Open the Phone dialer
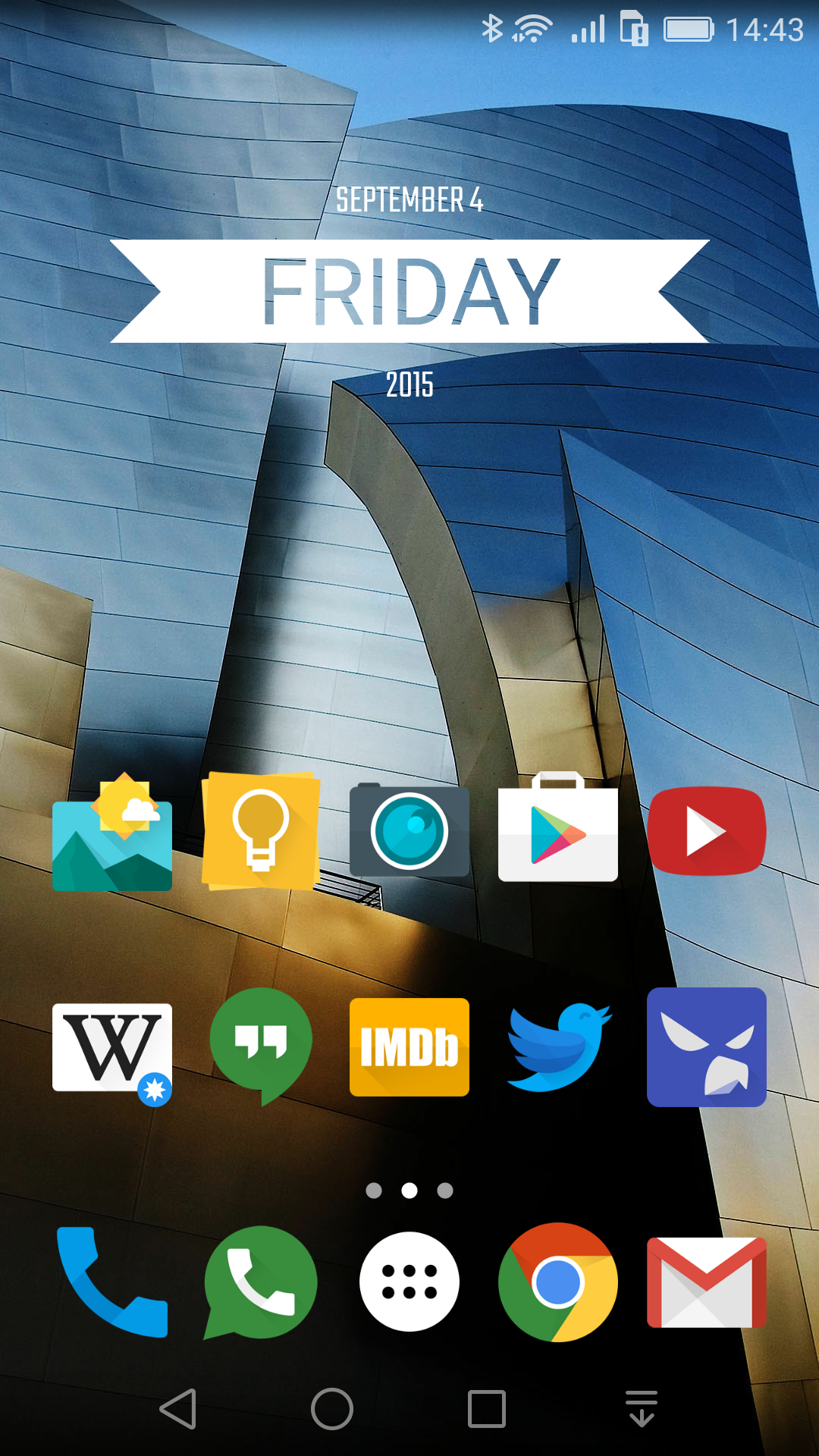 pyautogui.click(x=112, y=1282)
